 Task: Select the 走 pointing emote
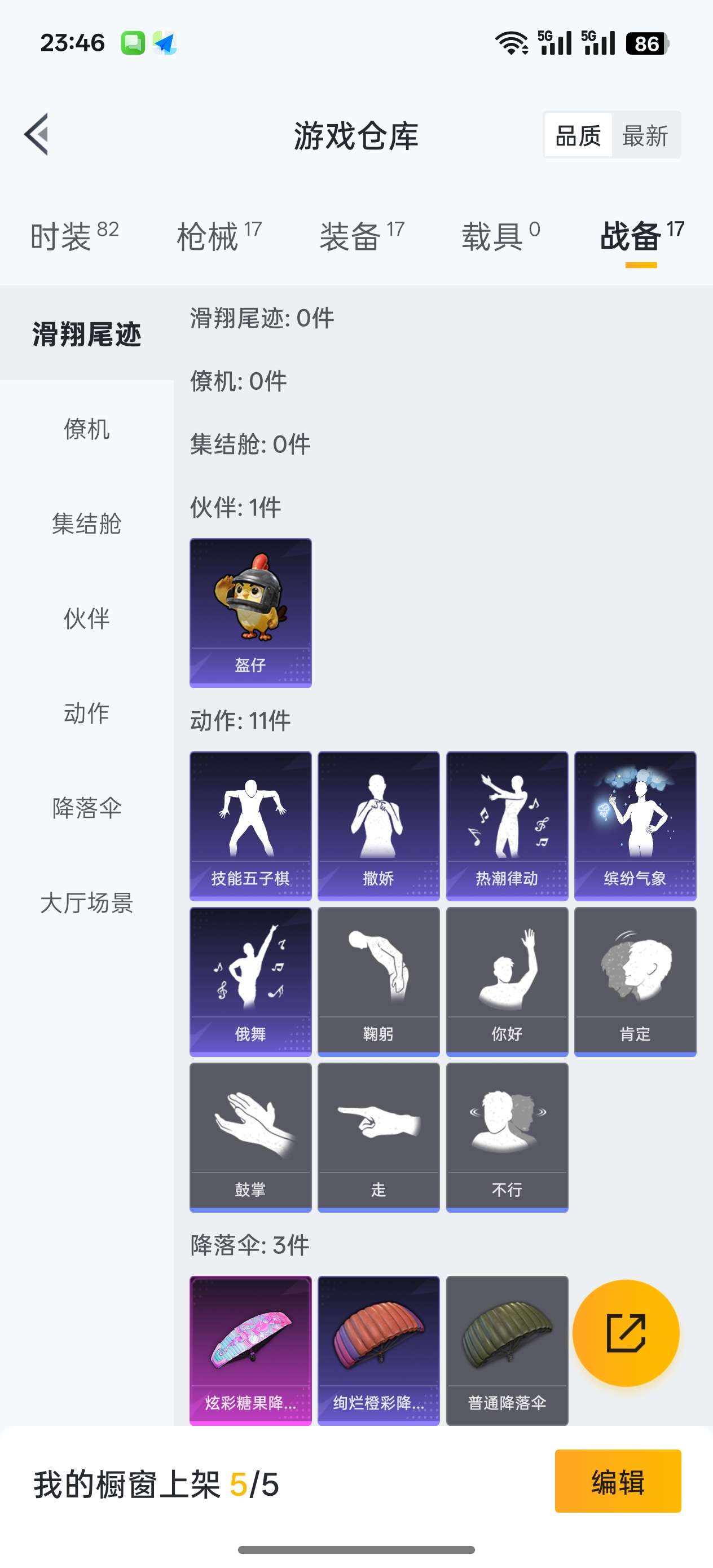click(378, 1136)
